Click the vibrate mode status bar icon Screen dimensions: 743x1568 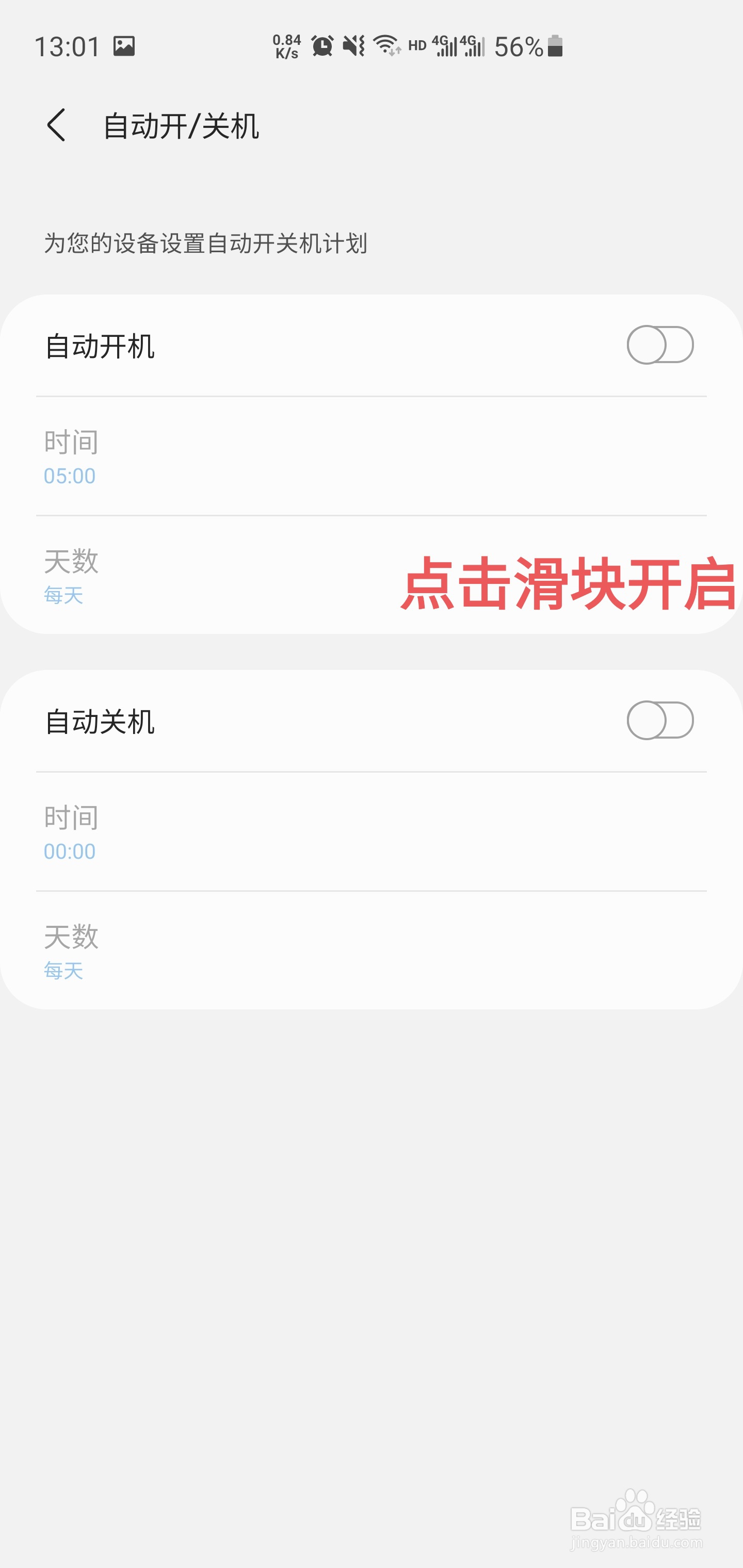click(x=354, y=46)
